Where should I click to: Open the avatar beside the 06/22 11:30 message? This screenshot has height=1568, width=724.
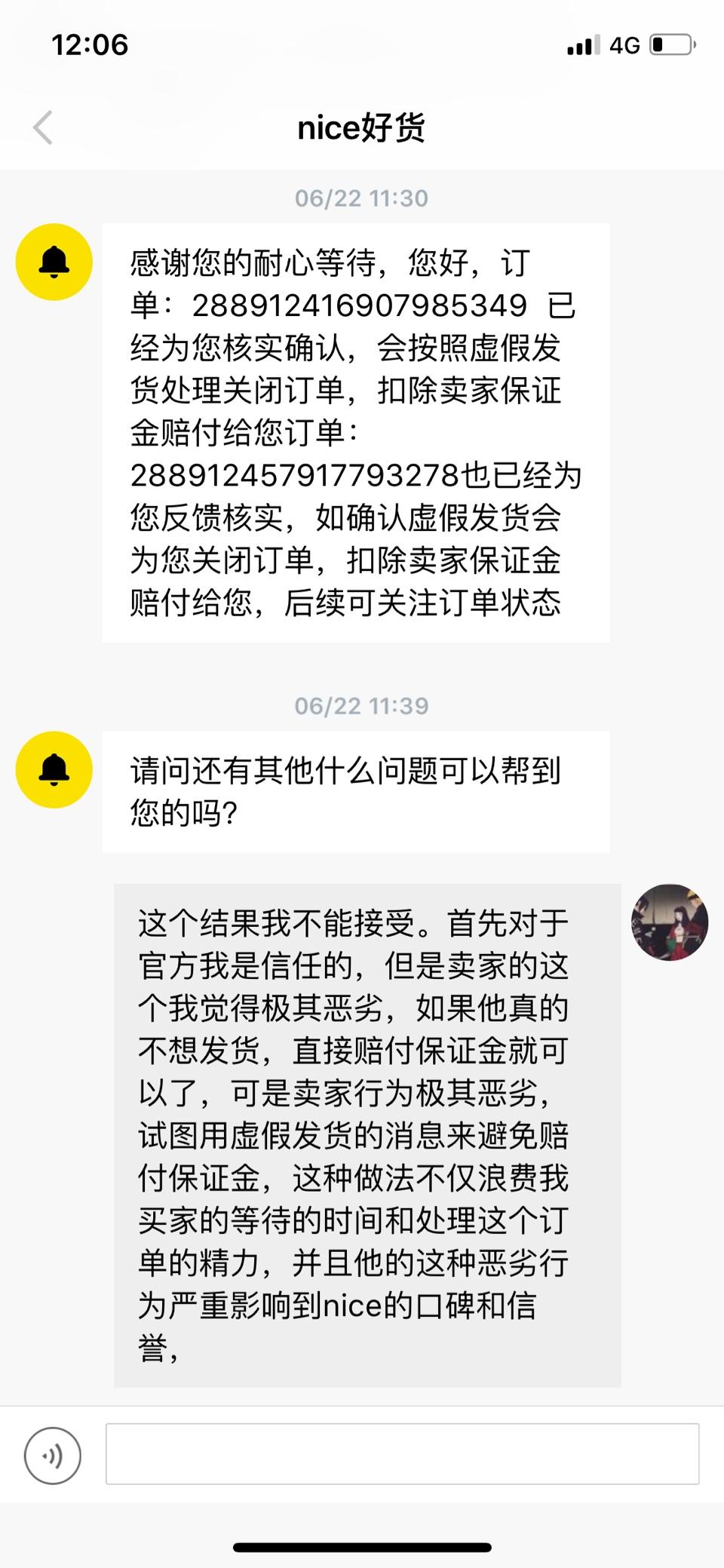(54, 262)
